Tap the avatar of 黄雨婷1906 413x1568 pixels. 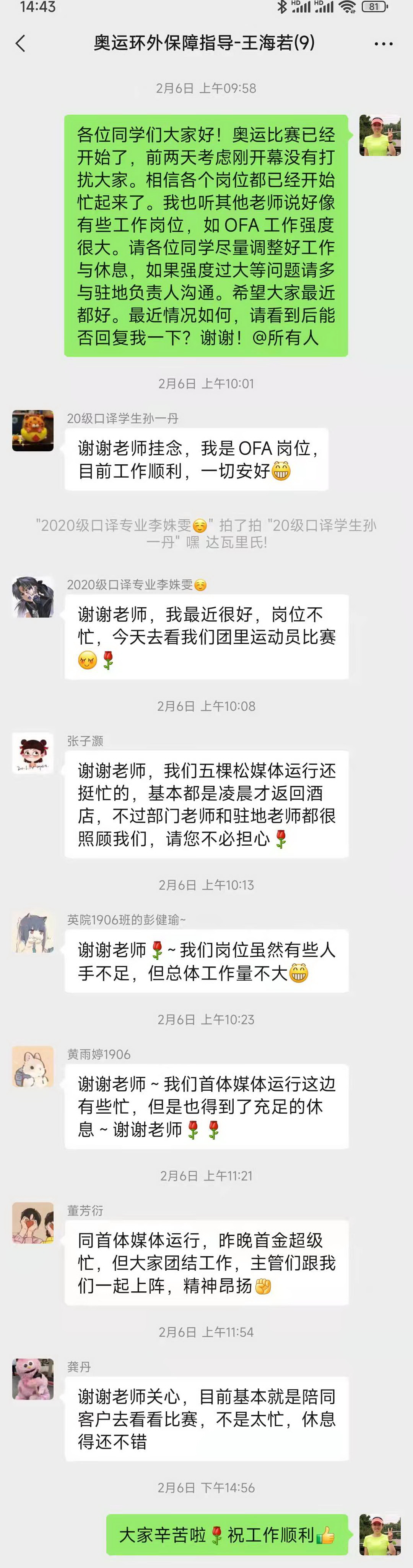(x=33, y=1067)
